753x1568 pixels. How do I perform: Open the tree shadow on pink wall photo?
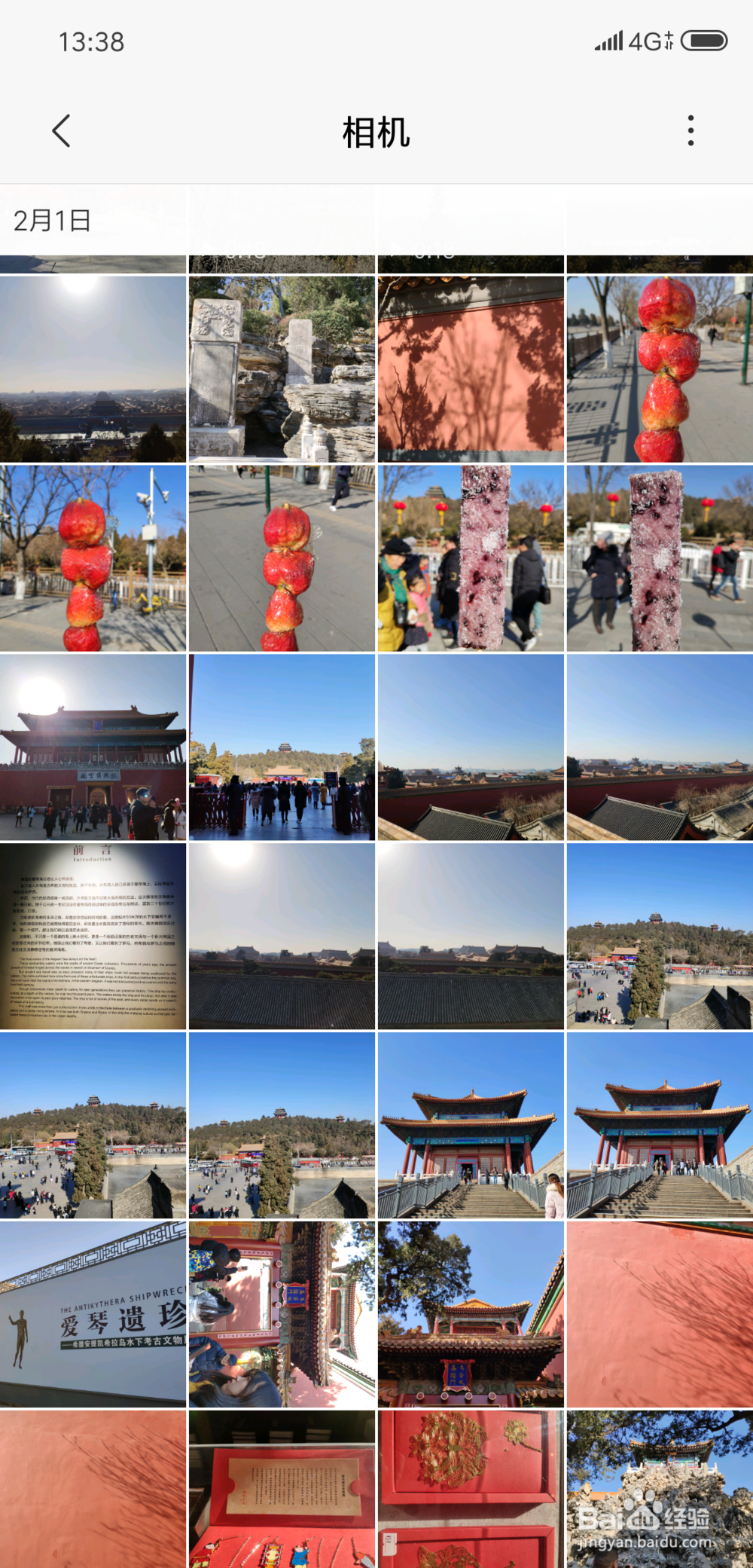coord(468,369)
